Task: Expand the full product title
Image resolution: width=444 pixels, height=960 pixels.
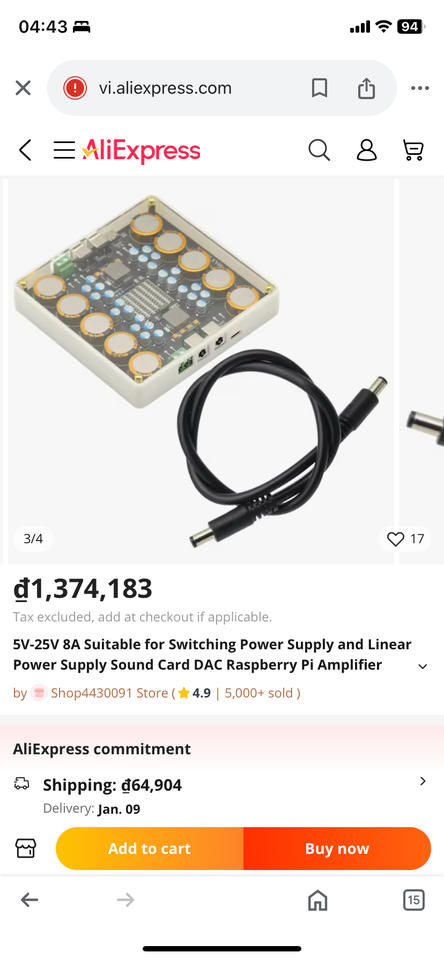Action: pyautogui.click(x=423, y=666)
